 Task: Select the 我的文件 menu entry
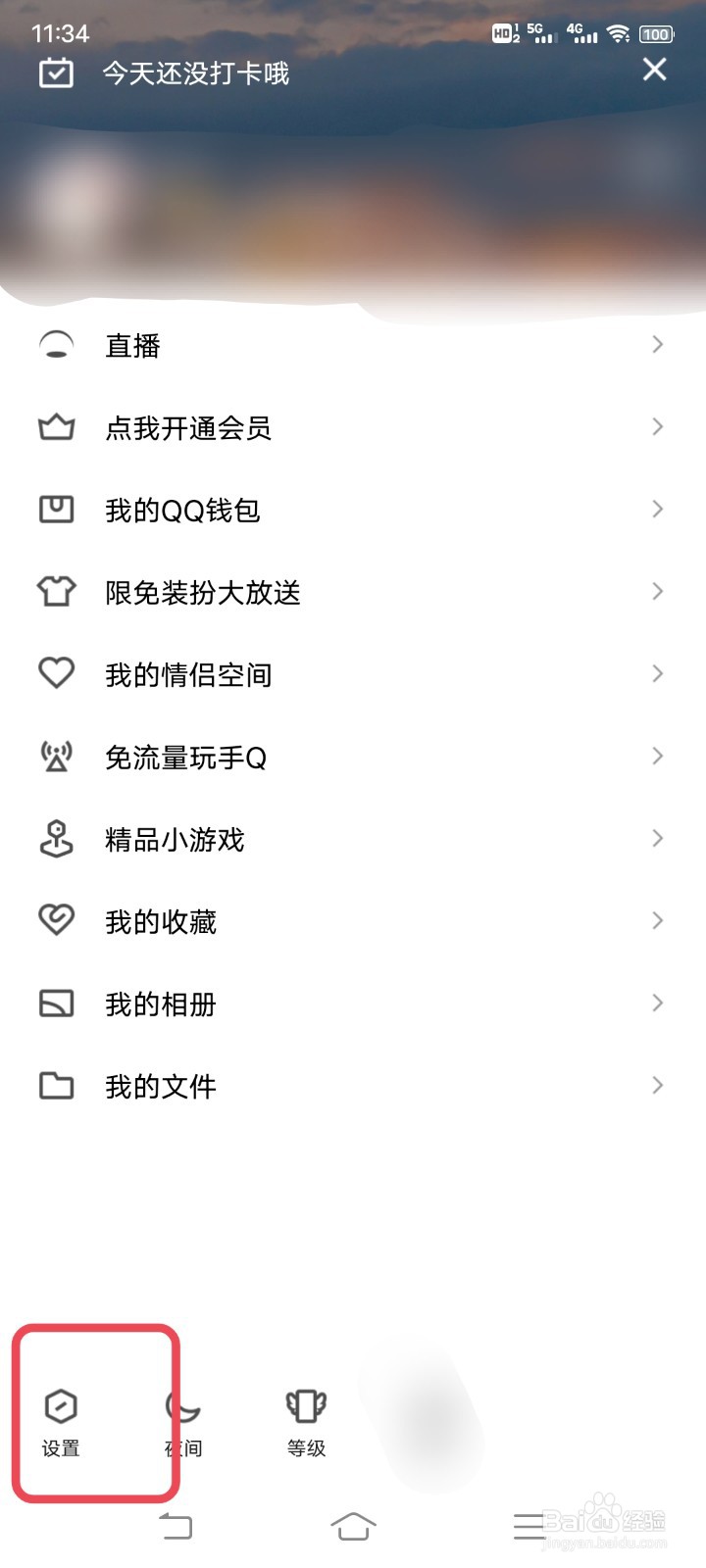click(x=160, y=1086)
